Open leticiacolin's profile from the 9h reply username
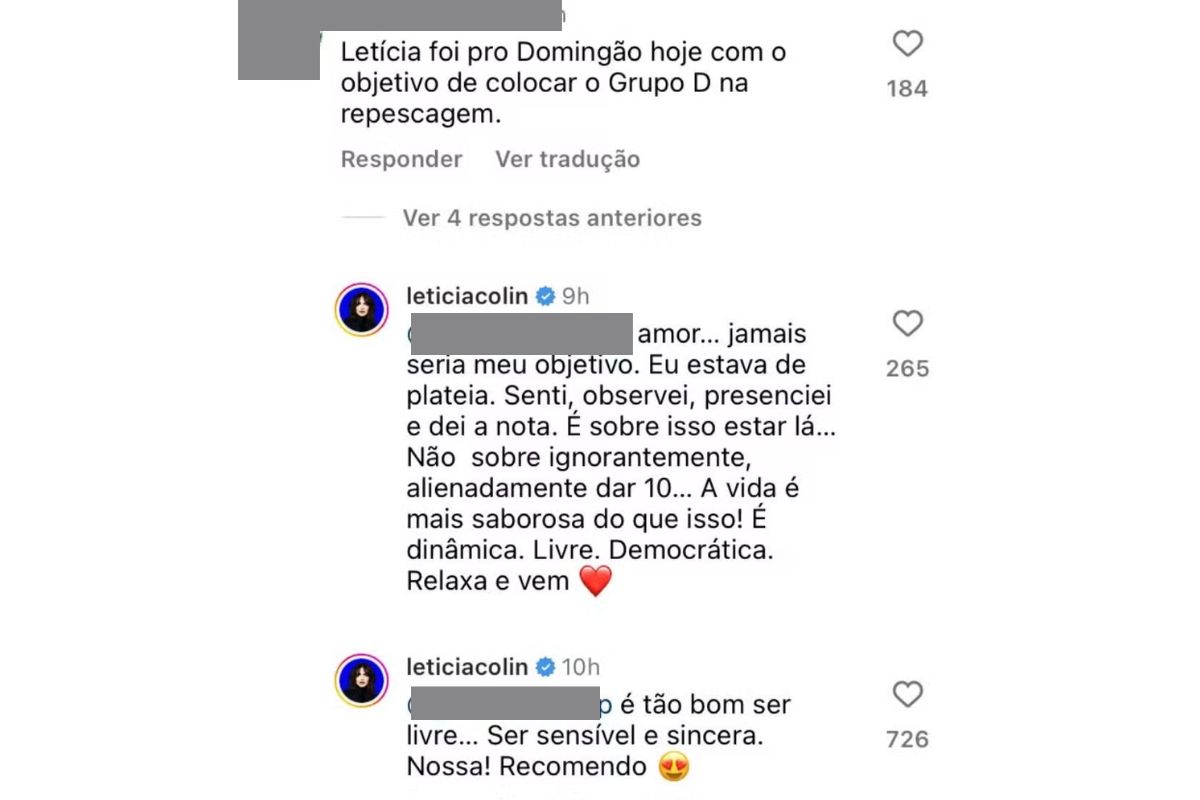This screenshot has height=800, width=1200. point(467,296)
